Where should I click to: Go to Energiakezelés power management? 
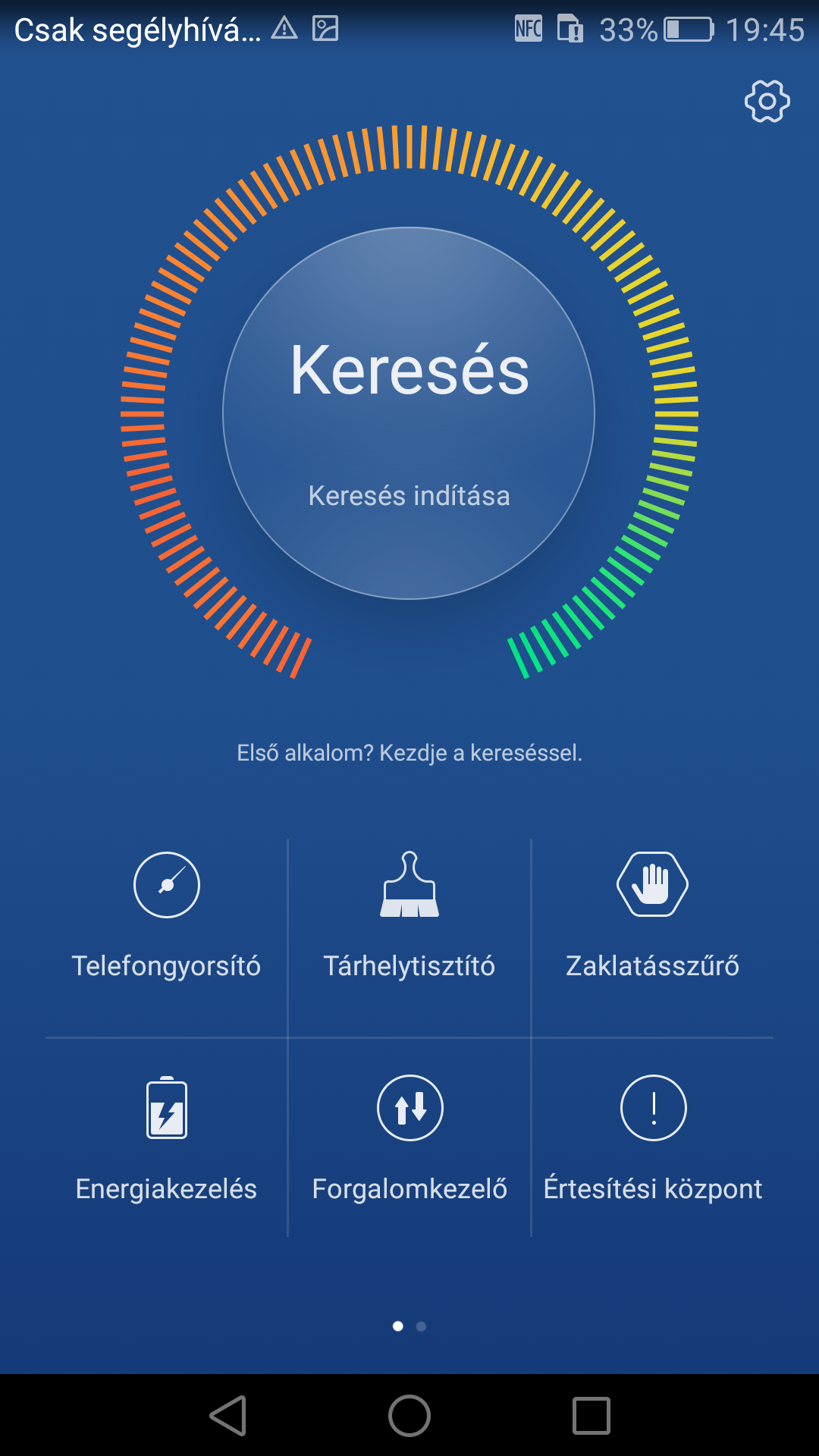(167, 1137)
